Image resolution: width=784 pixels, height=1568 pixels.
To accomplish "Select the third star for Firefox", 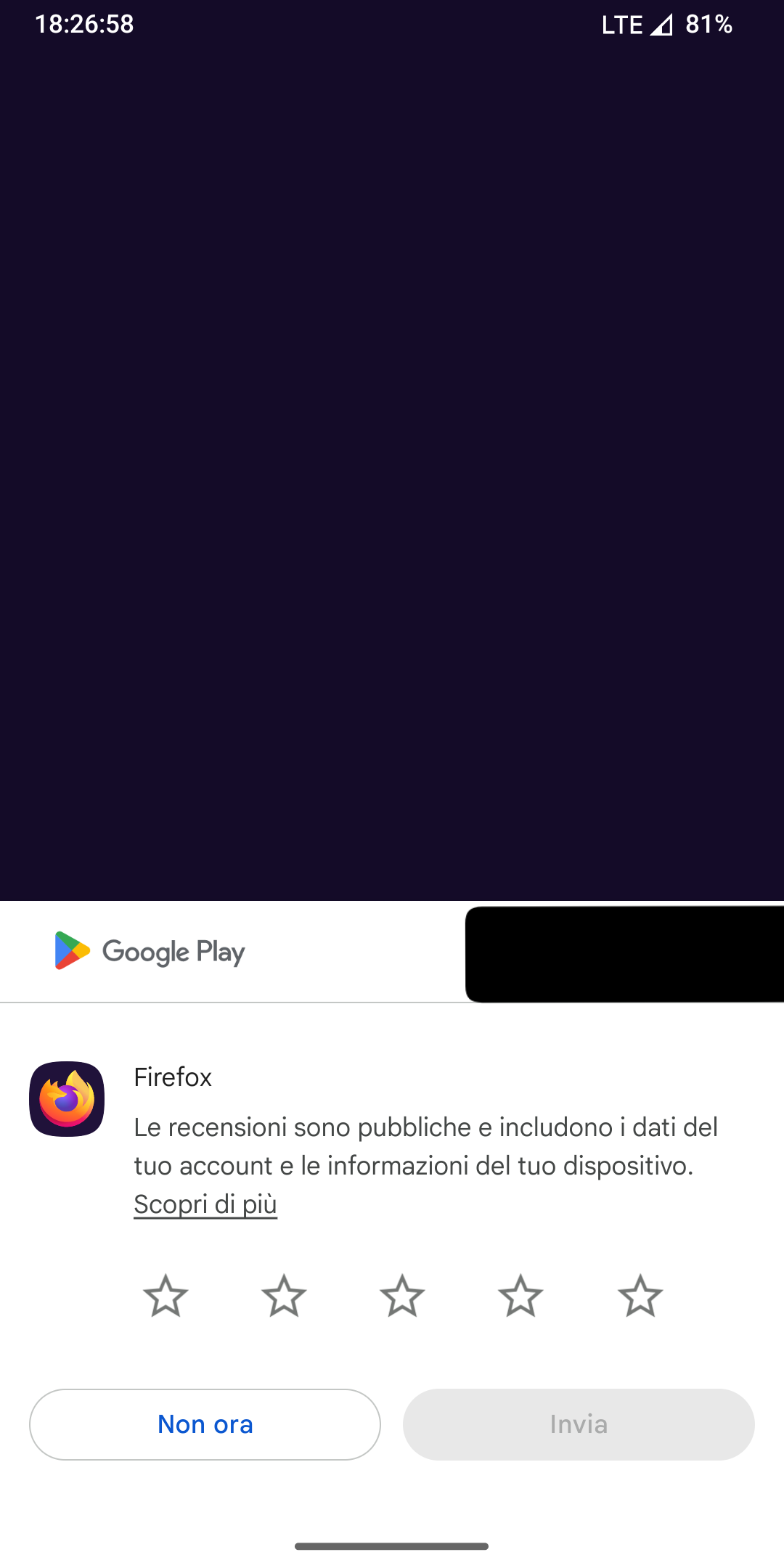I will click(x=402, y=1296).
